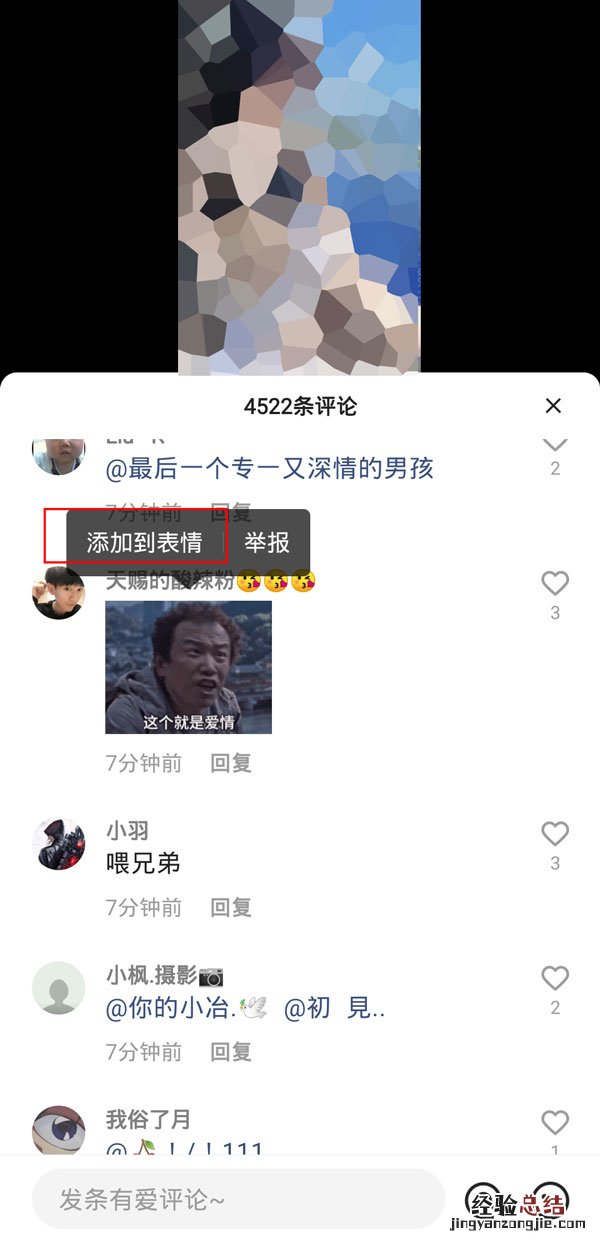Select 添加到表情 in the popup
Screen dimensions: 600x1242
[144, 542]
